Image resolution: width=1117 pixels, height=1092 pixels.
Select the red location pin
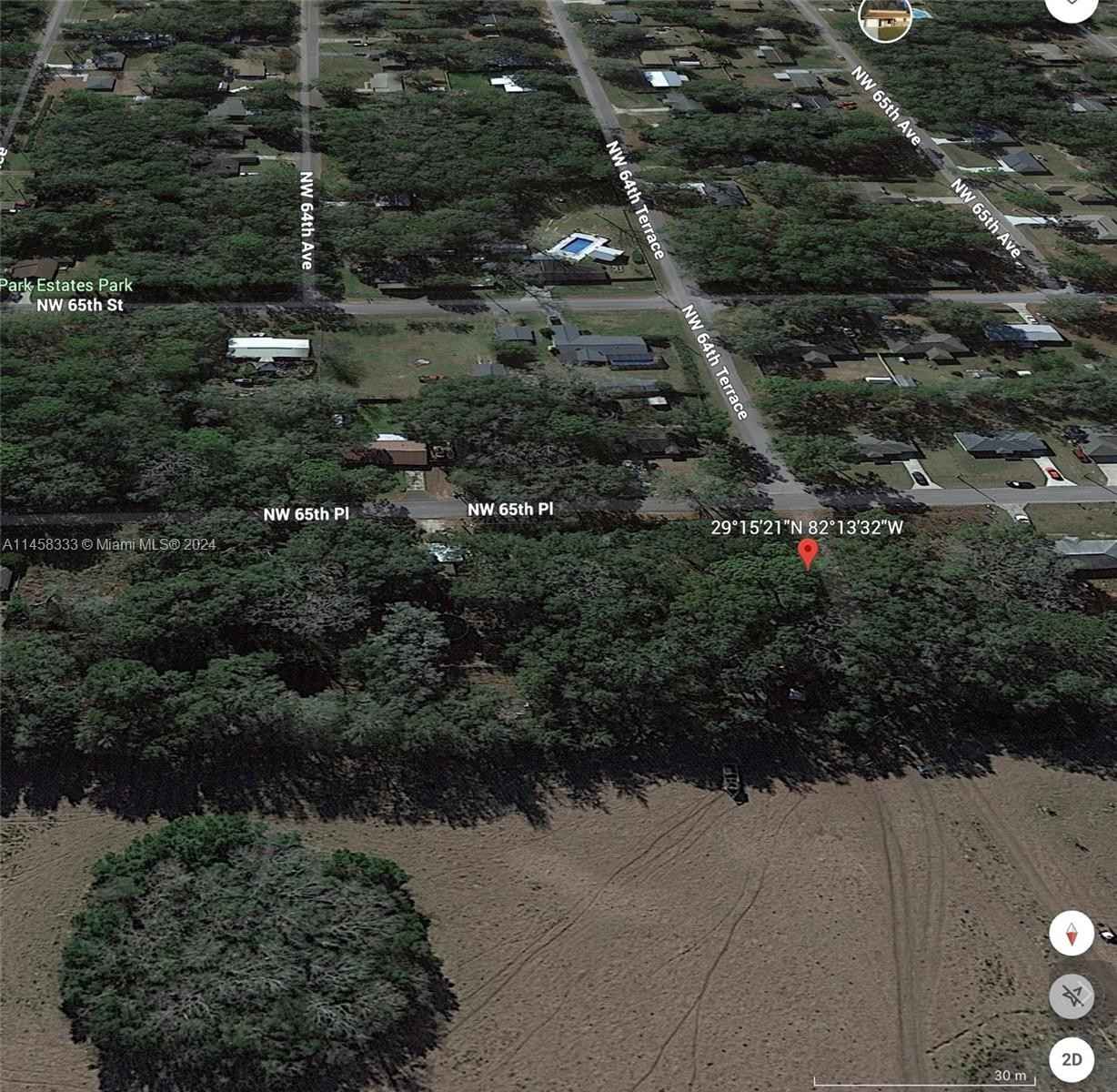coord(808,552)
